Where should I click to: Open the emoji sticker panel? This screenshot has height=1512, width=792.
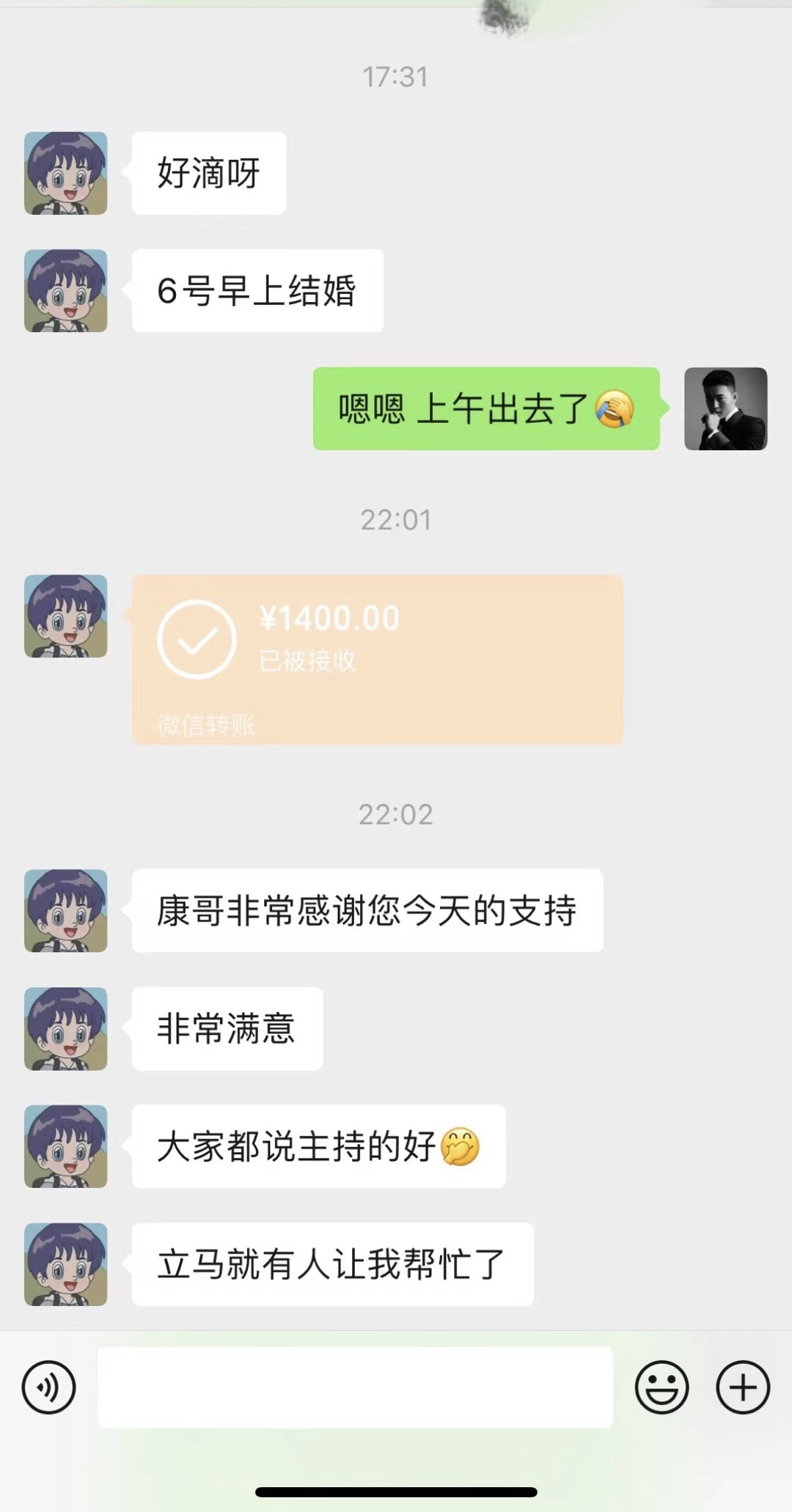pyautogui.click(x=661, y=1387)
